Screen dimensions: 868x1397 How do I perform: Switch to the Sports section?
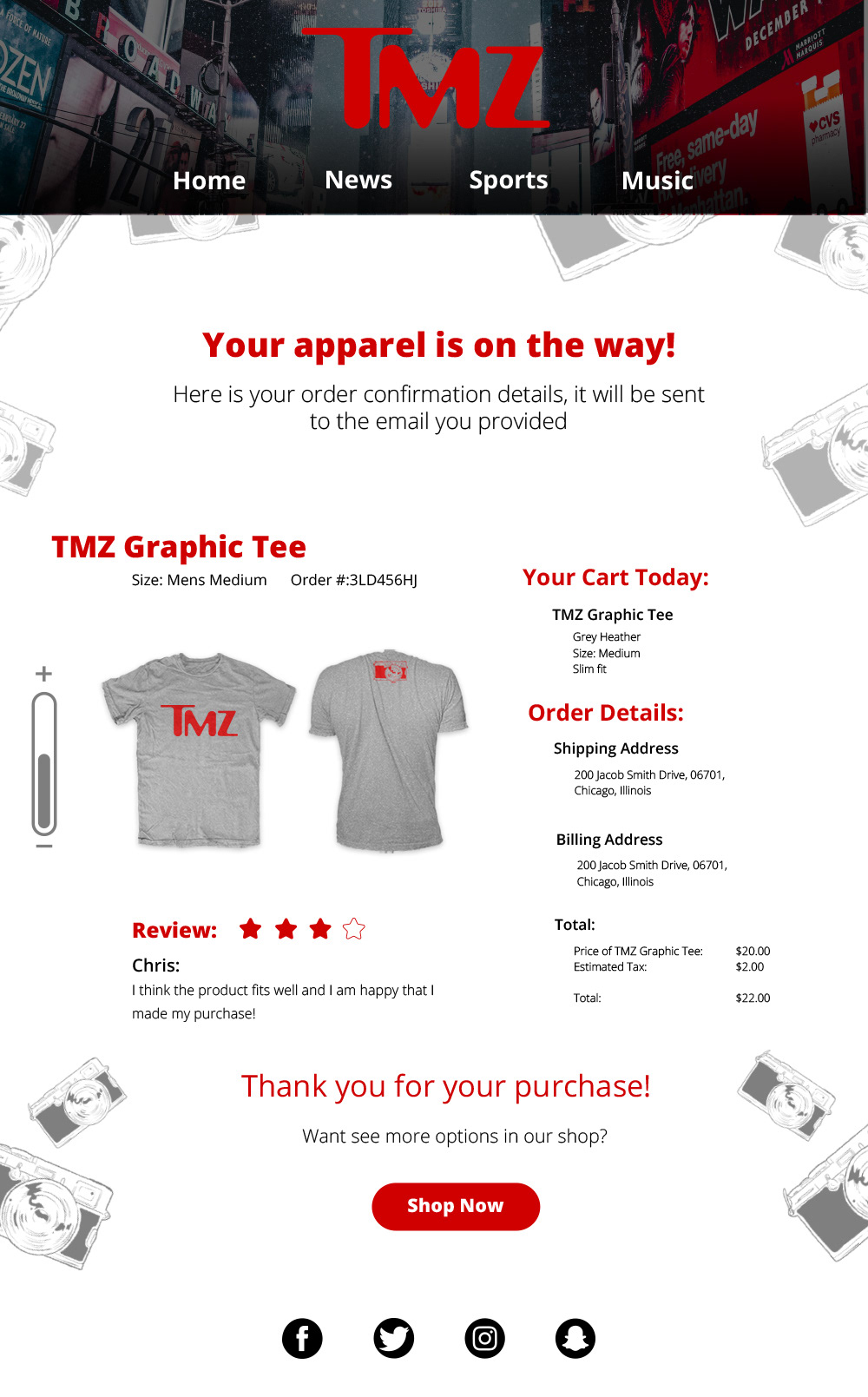[509, 180]
